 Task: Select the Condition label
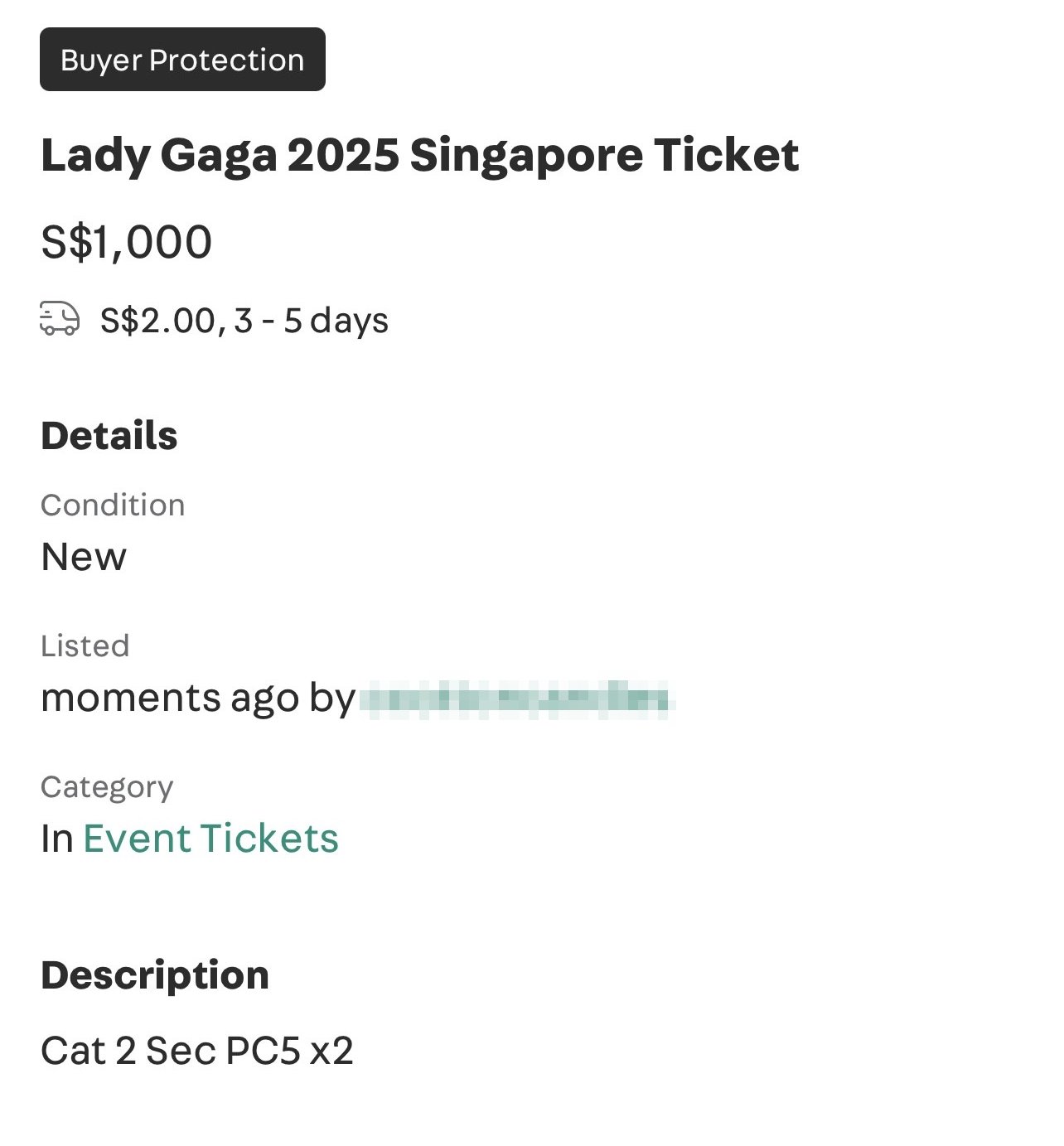click(113, 504)
